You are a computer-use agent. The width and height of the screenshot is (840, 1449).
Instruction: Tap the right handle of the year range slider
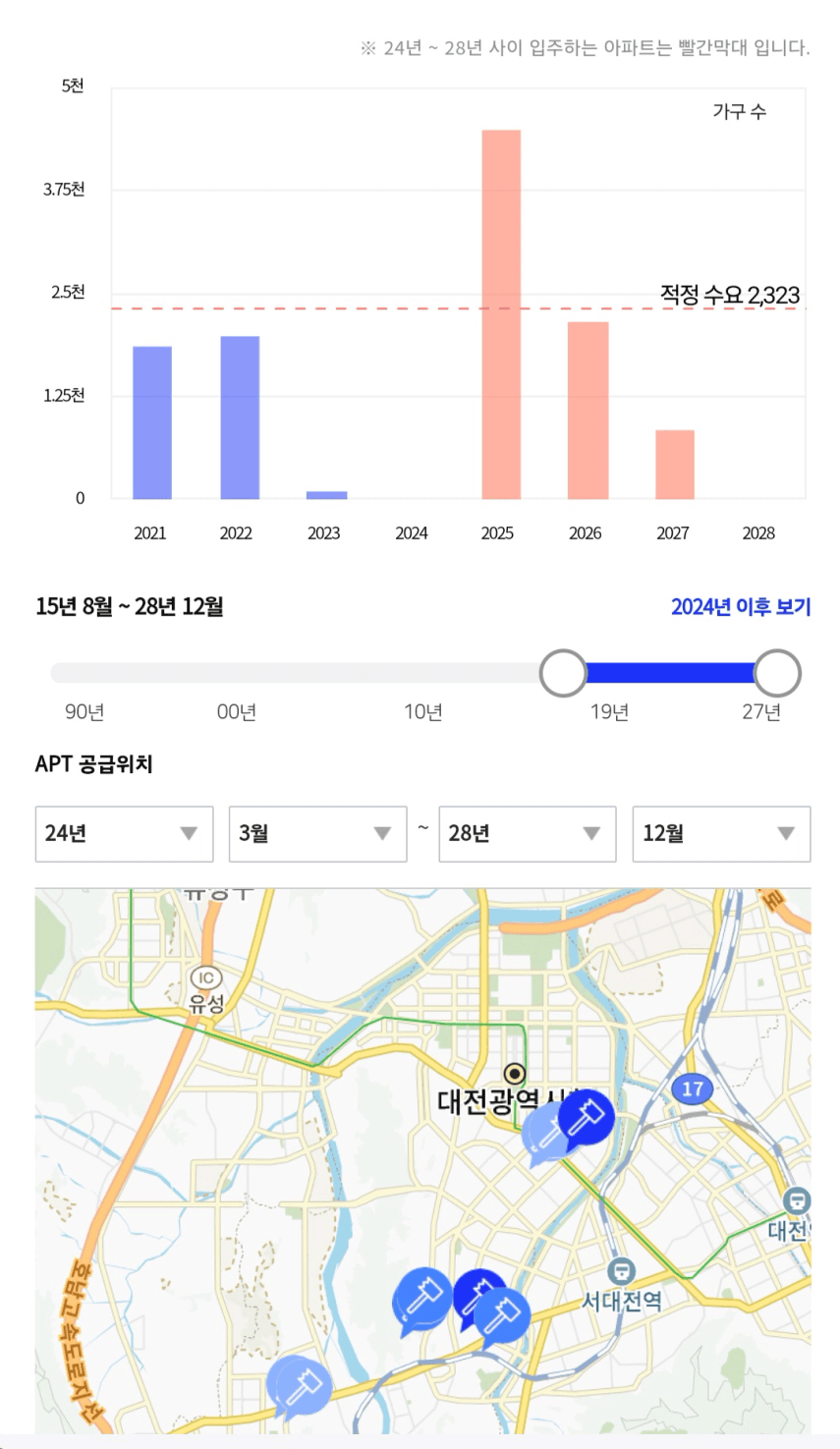point(777,673)
